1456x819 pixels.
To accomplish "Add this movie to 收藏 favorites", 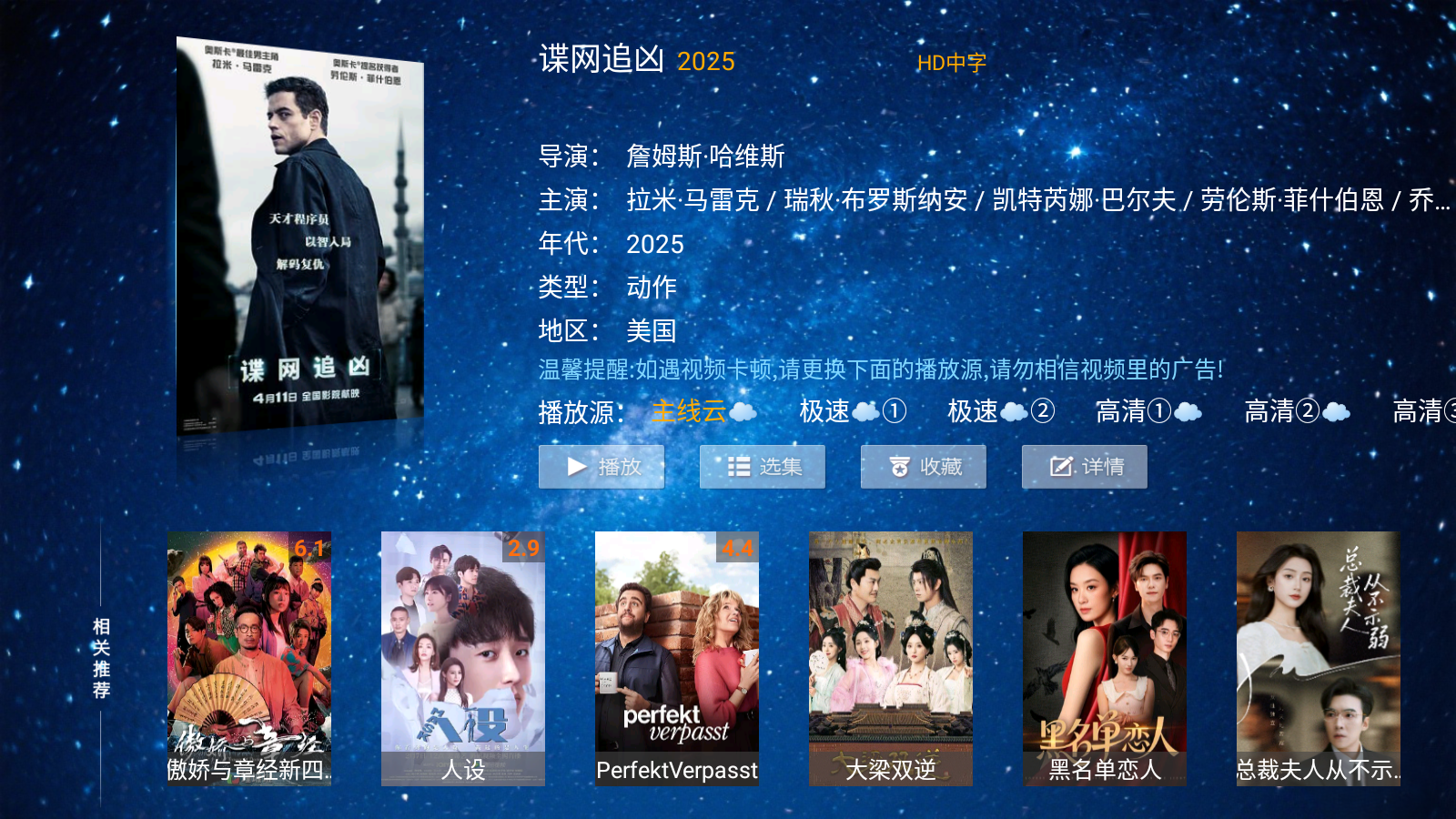I will [x=924, y=467].
